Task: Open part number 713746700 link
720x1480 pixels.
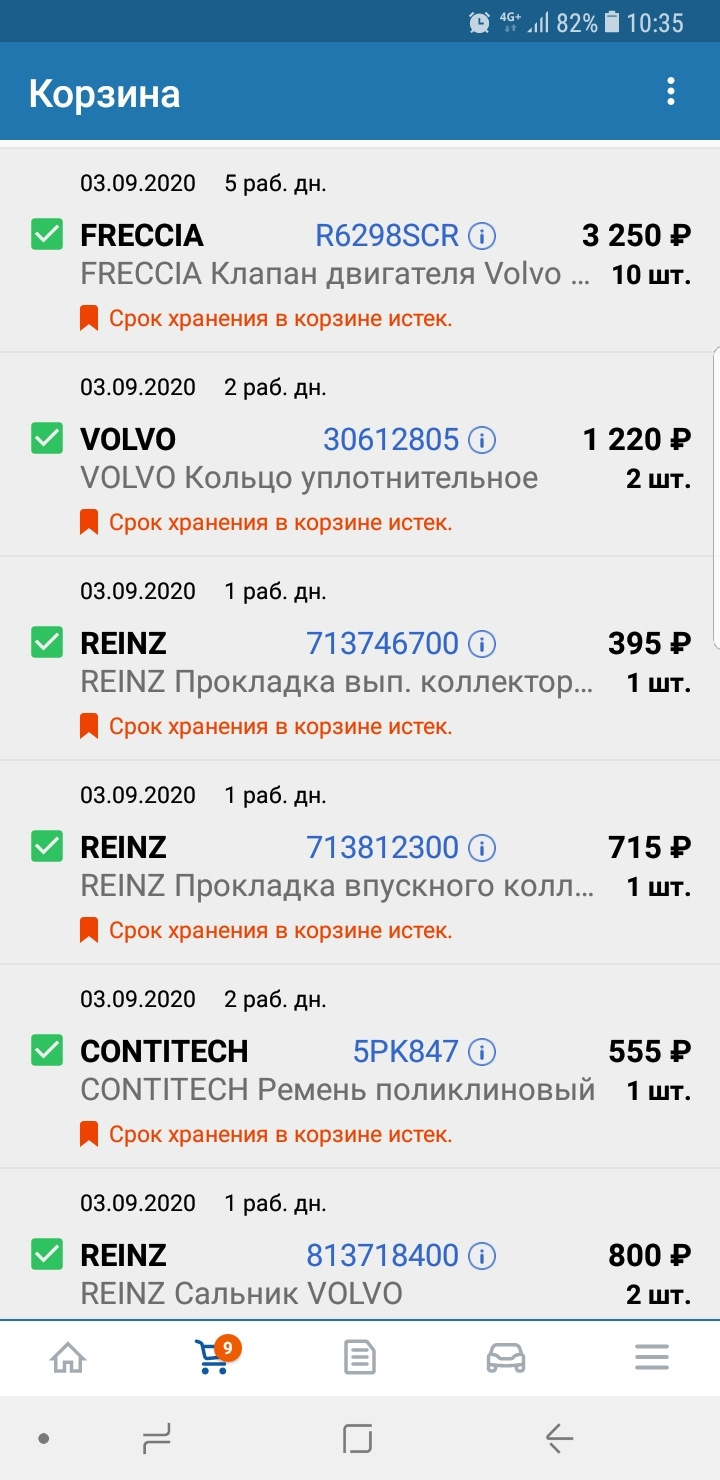Action: 382,644
